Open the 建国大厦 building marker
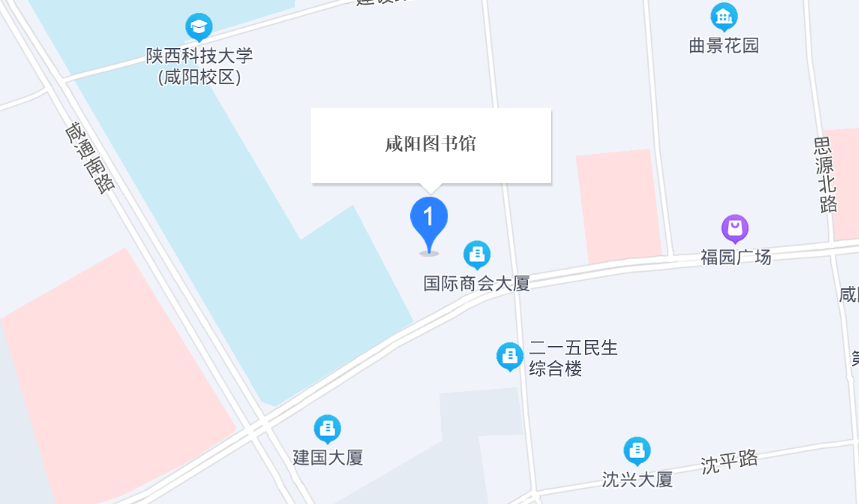 pos(327,429)
